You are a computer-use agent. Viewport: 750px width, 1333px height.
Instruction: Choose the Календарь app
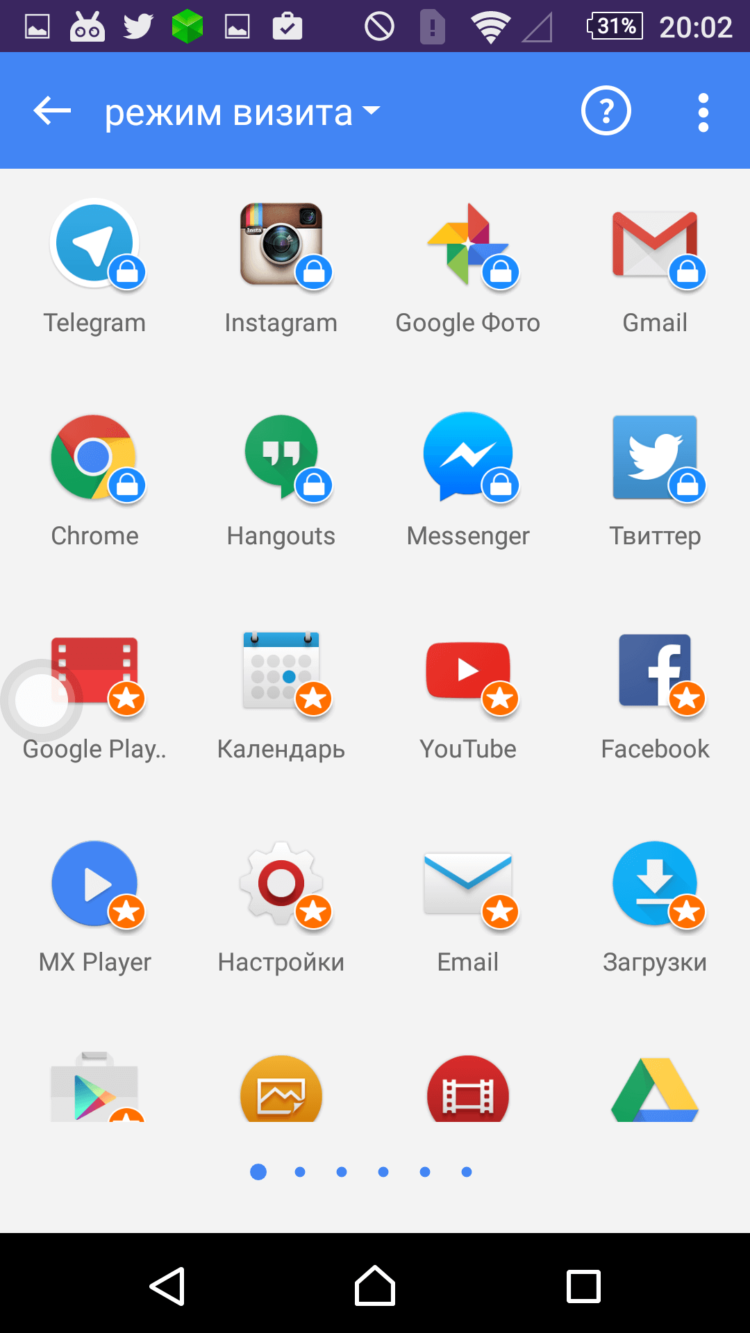point(281,671)
